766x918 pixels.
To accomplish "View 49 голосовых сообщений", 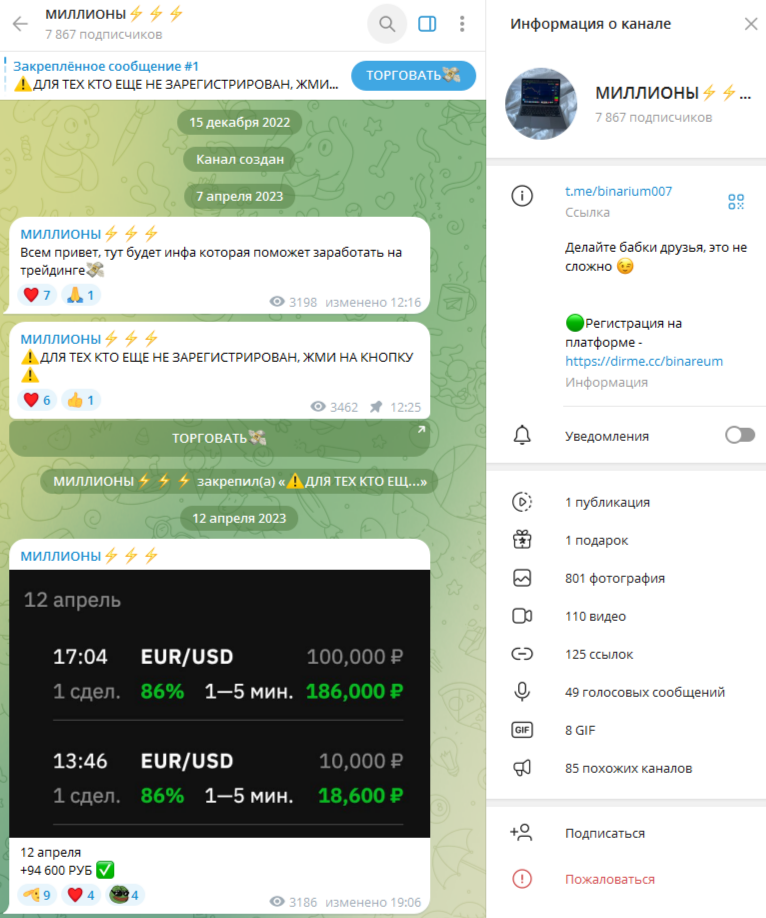I will click(x=644, y=692).
